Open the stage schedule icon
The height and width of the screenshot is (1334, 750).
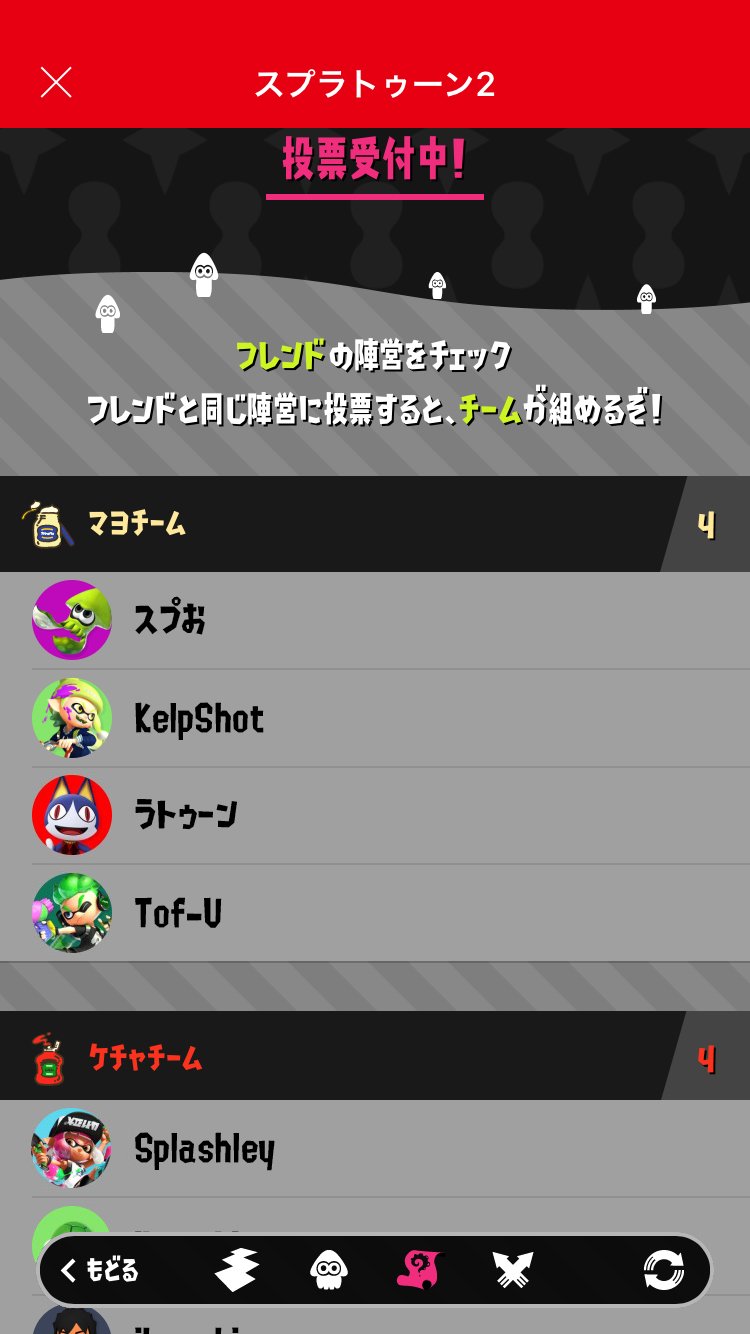pos(237,1270)
